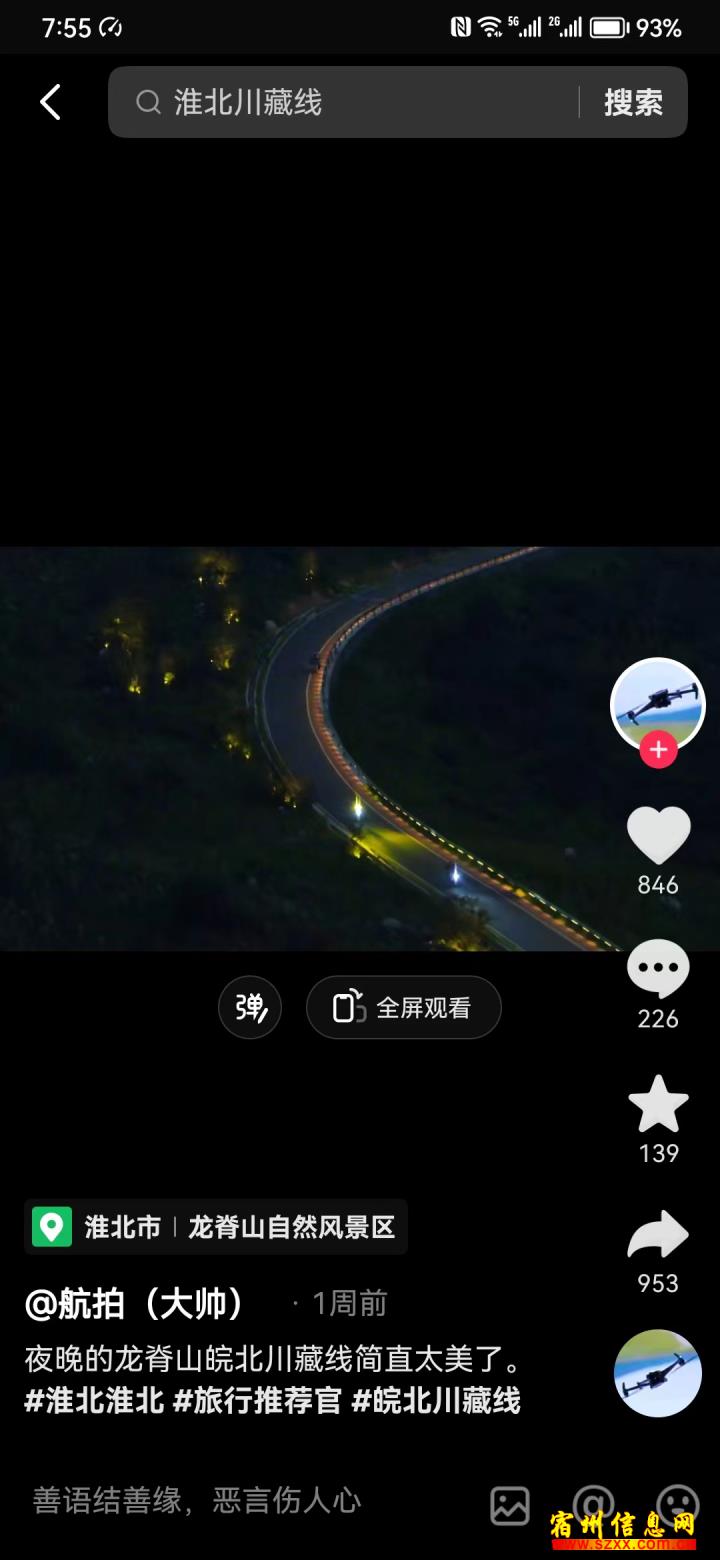720x1560 pixels.
Task: Open the drone profile avatar
Action: (658, 705)
